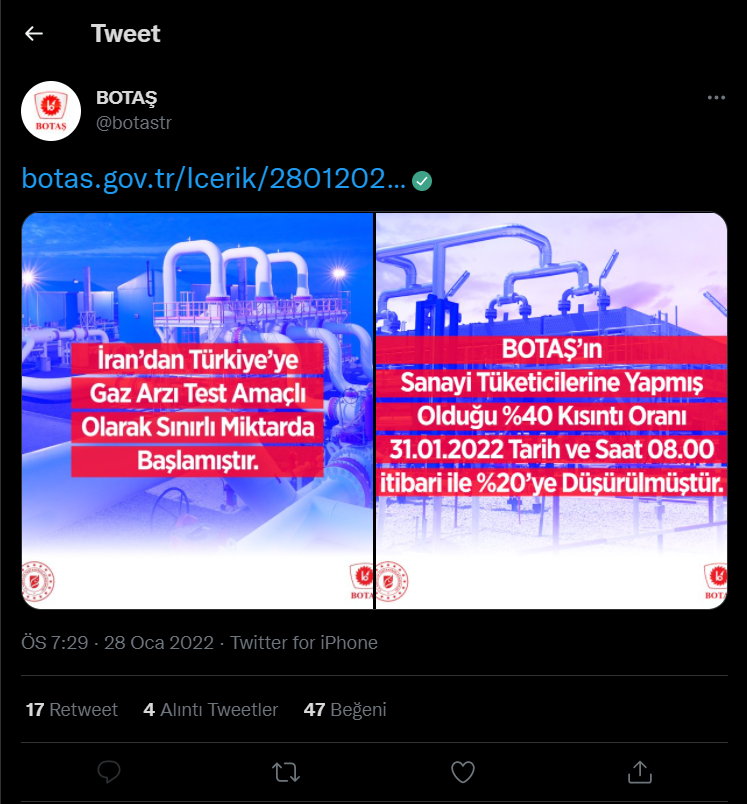The height and width of the screenshot is (804, 747).
Task: Reply to this tweet
Action: coord(109,771)
